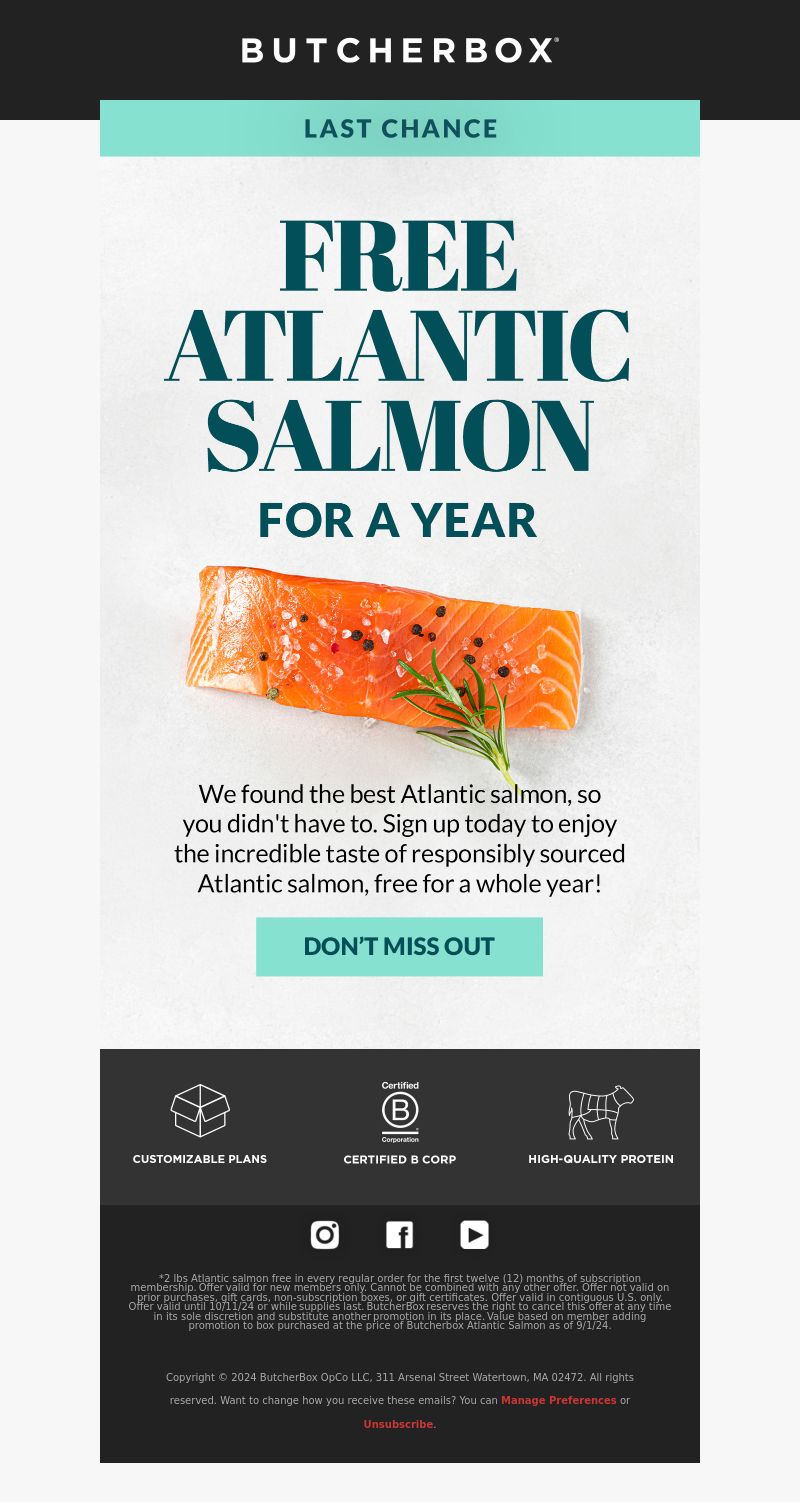Open the ButcherBox YouTube channel
The width and height of the screenshot is (800, 1502).
[x=474, y=1235]
